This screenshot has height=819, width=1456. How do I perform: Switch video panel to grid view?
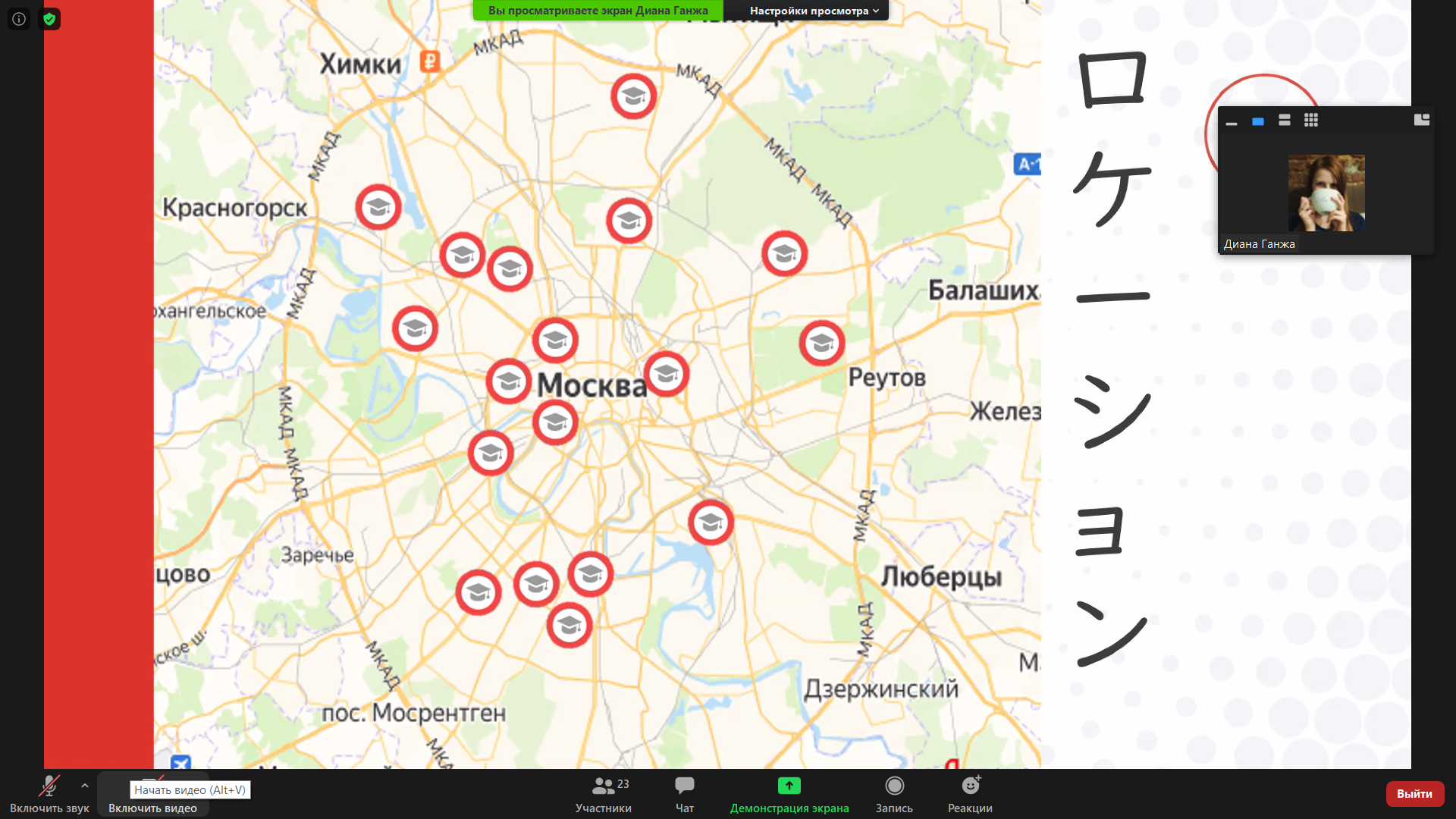[1311, 120]
